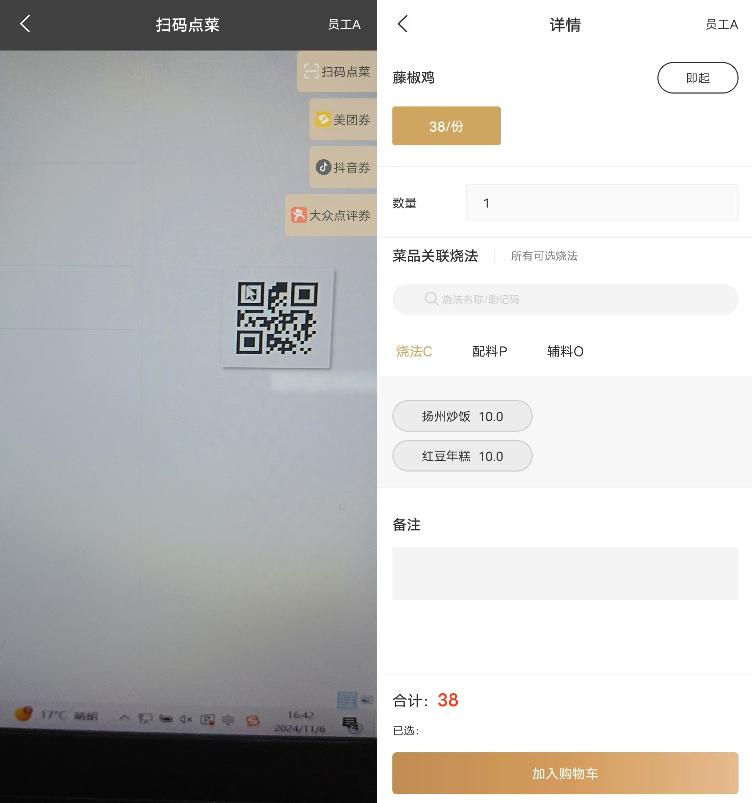This screenshot has width=752, height=803.
Task: Tap 加入购物车 to add to cart
Action: pyautogui.click(x=565, y=773)
